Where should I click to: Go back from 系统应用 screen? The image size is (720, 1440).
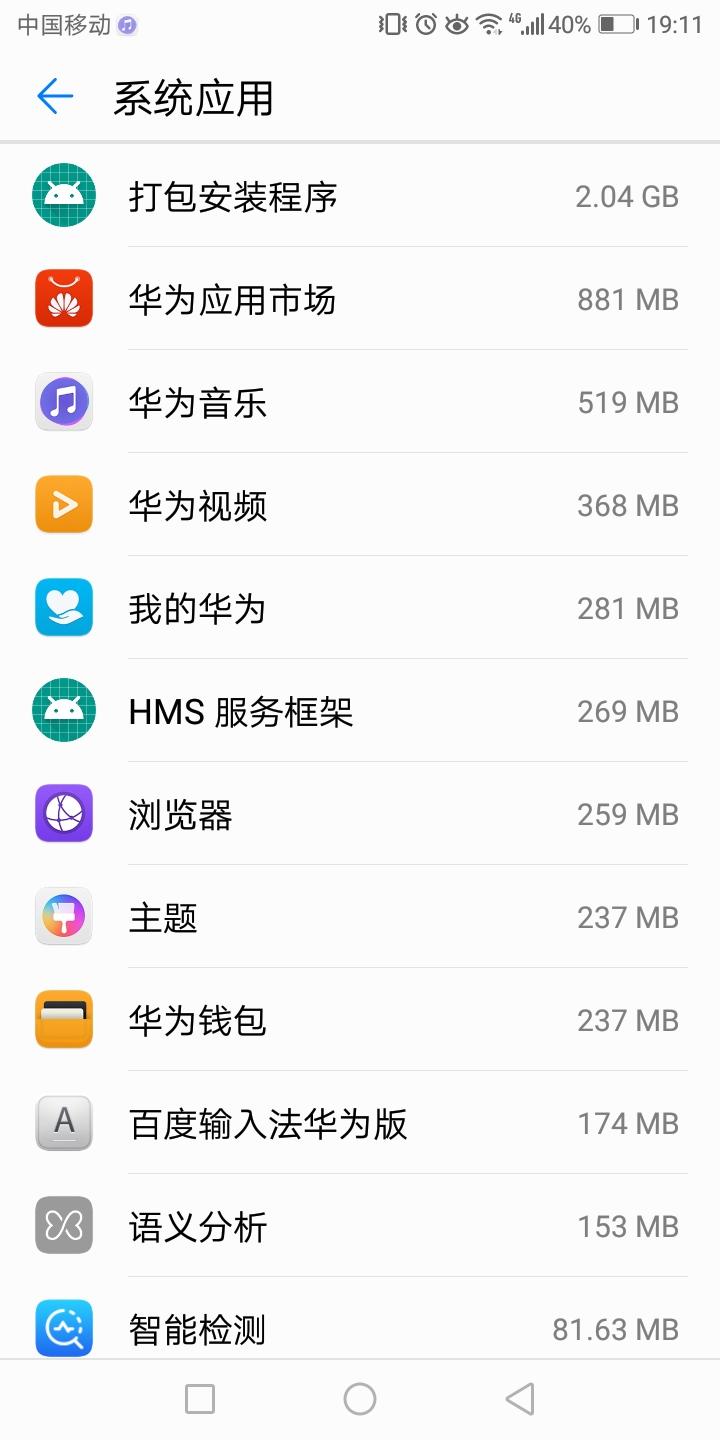[55, 97]
